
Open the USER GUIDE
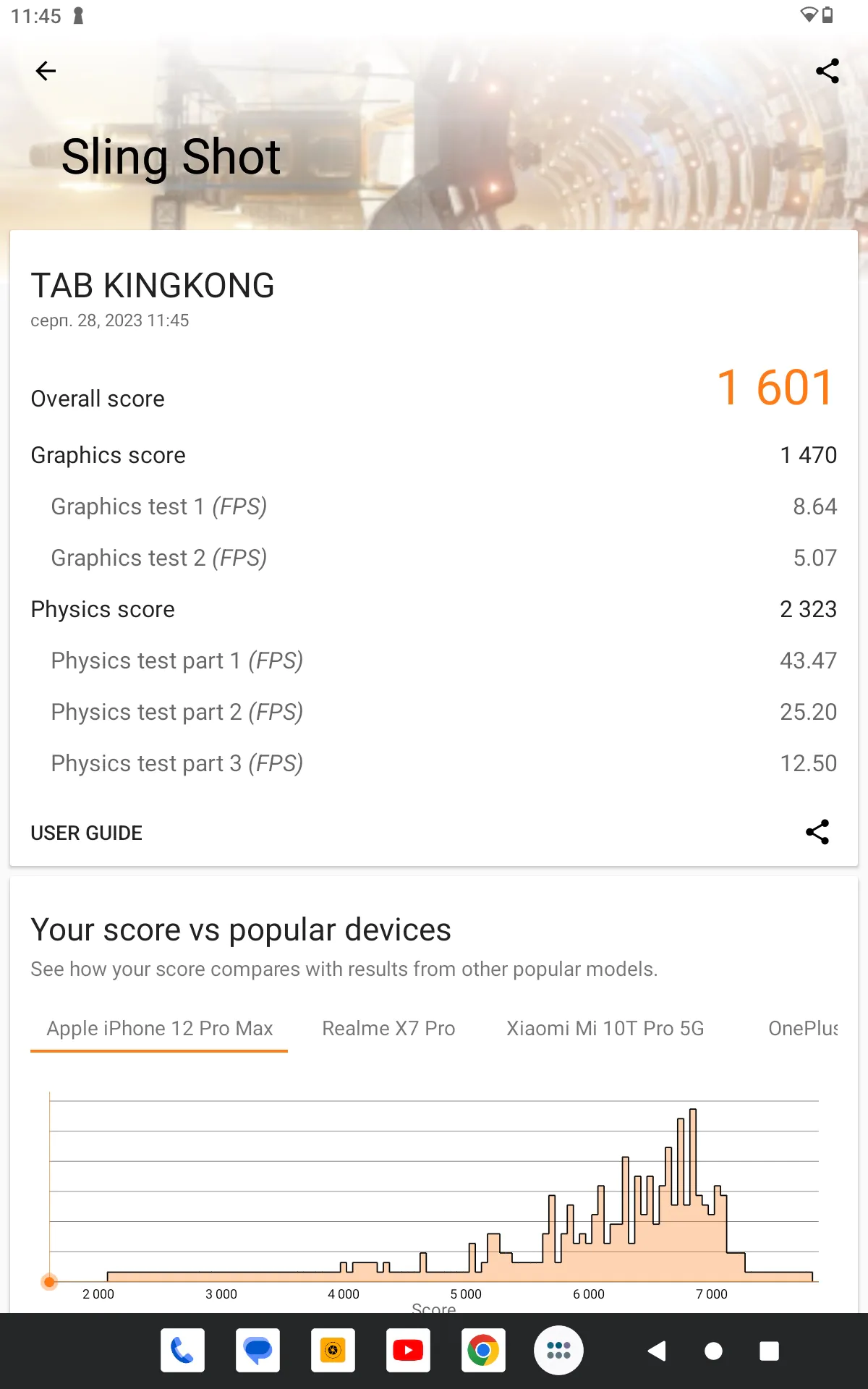click(86, 833)
